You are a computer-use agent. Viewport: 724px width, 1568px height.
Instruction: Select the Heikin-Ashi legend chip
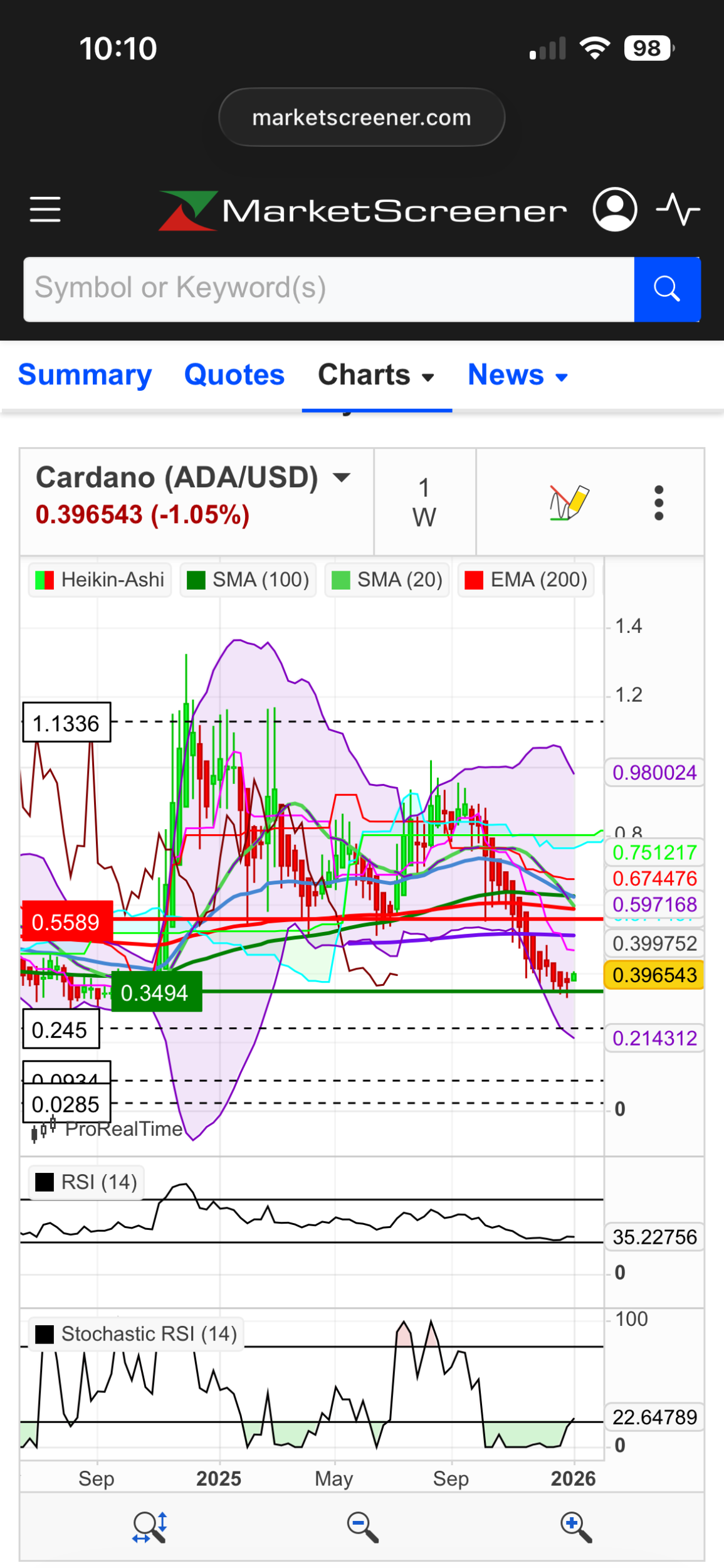(x=100, y=580)
